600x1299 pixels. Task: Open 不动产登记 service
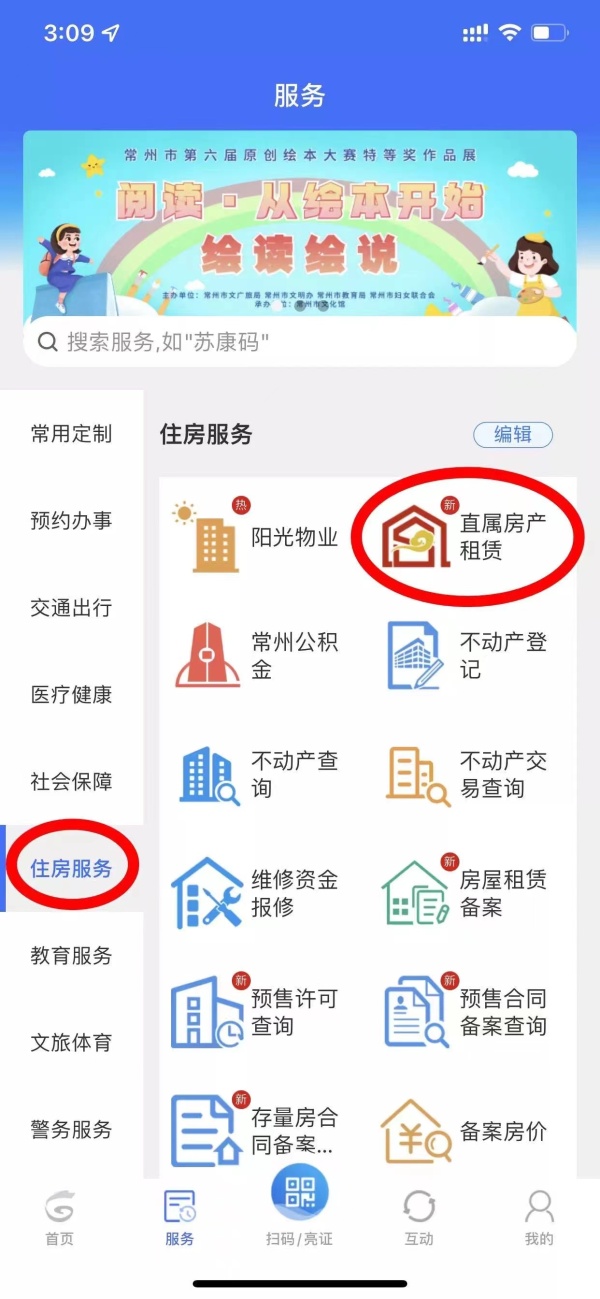(465, 656)
